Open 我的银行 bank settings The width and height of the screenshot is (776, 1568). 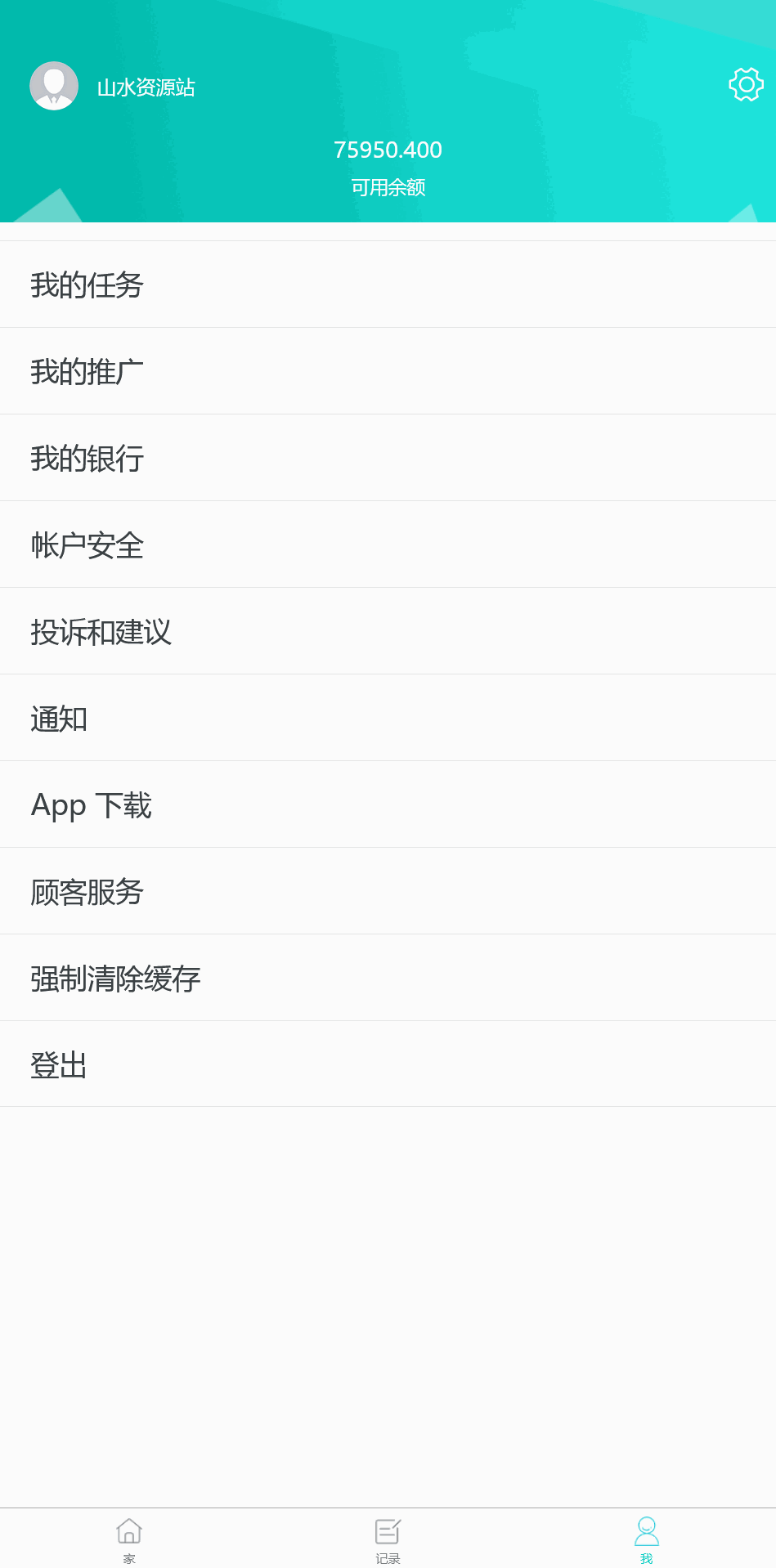click(87, 458)
